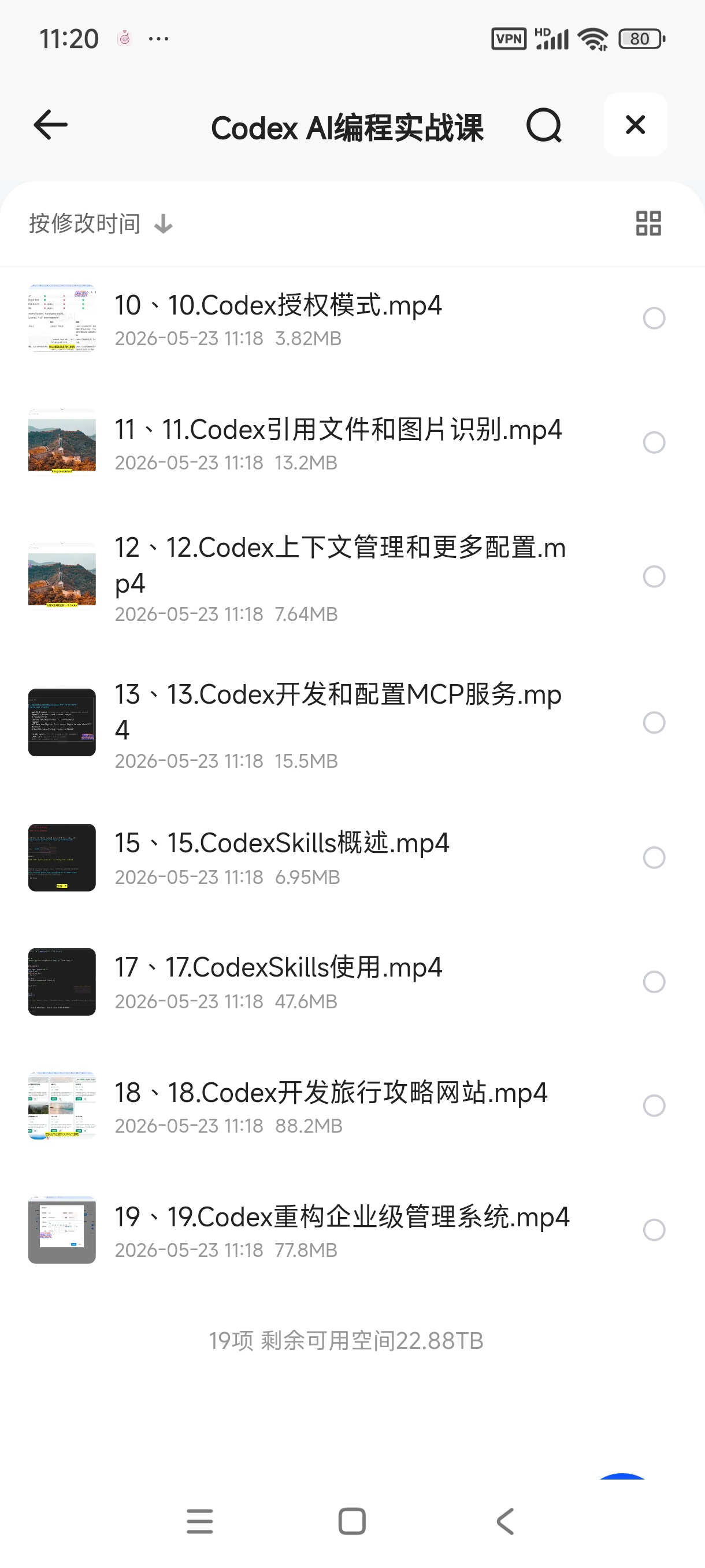Switch to grid view layout
705x1568 pixels.
[648, 223]
